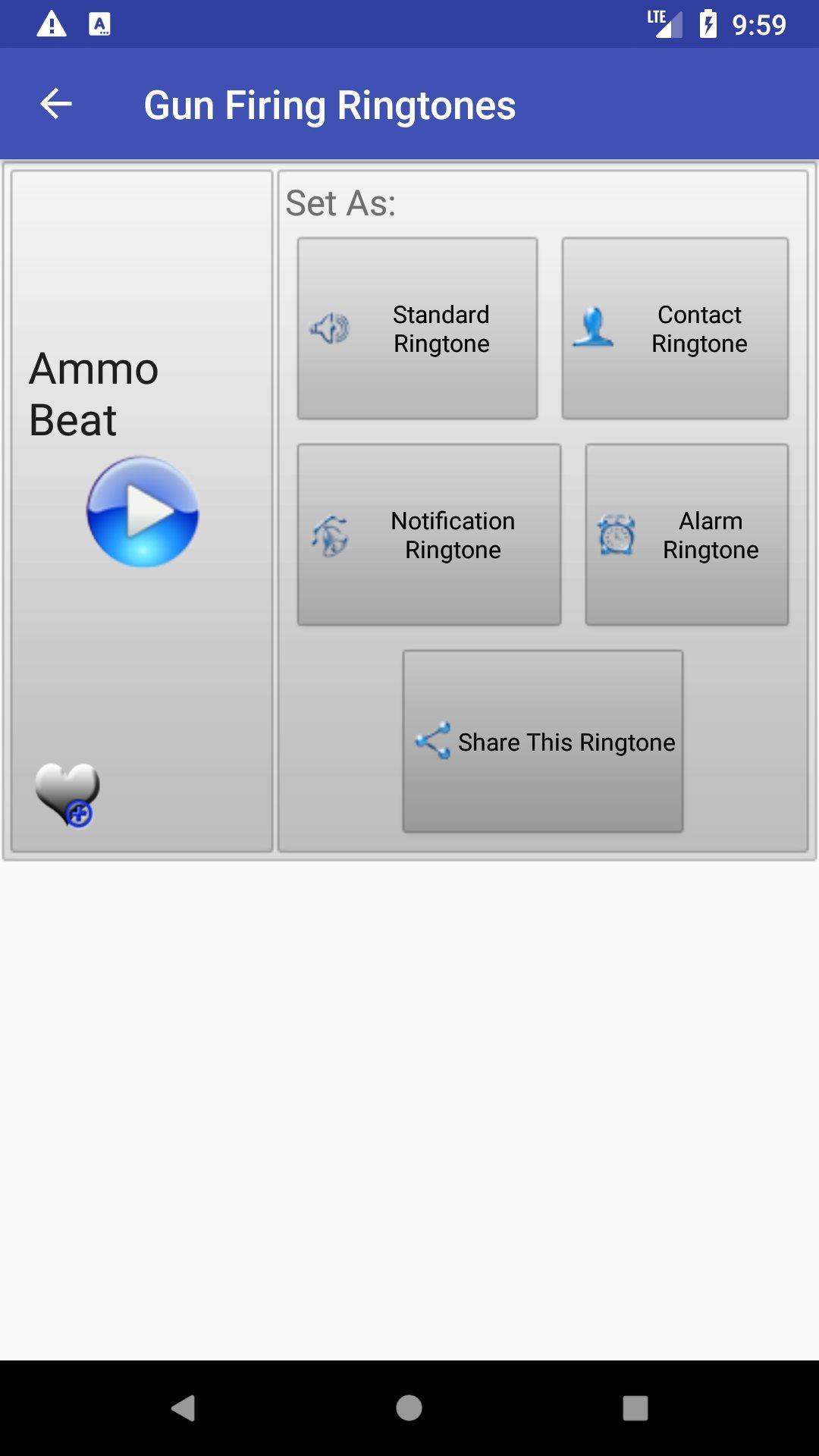Tap the Gun Firing Ringtones header
This screenshot has height=1456, width=819.
tap(331, 105)
